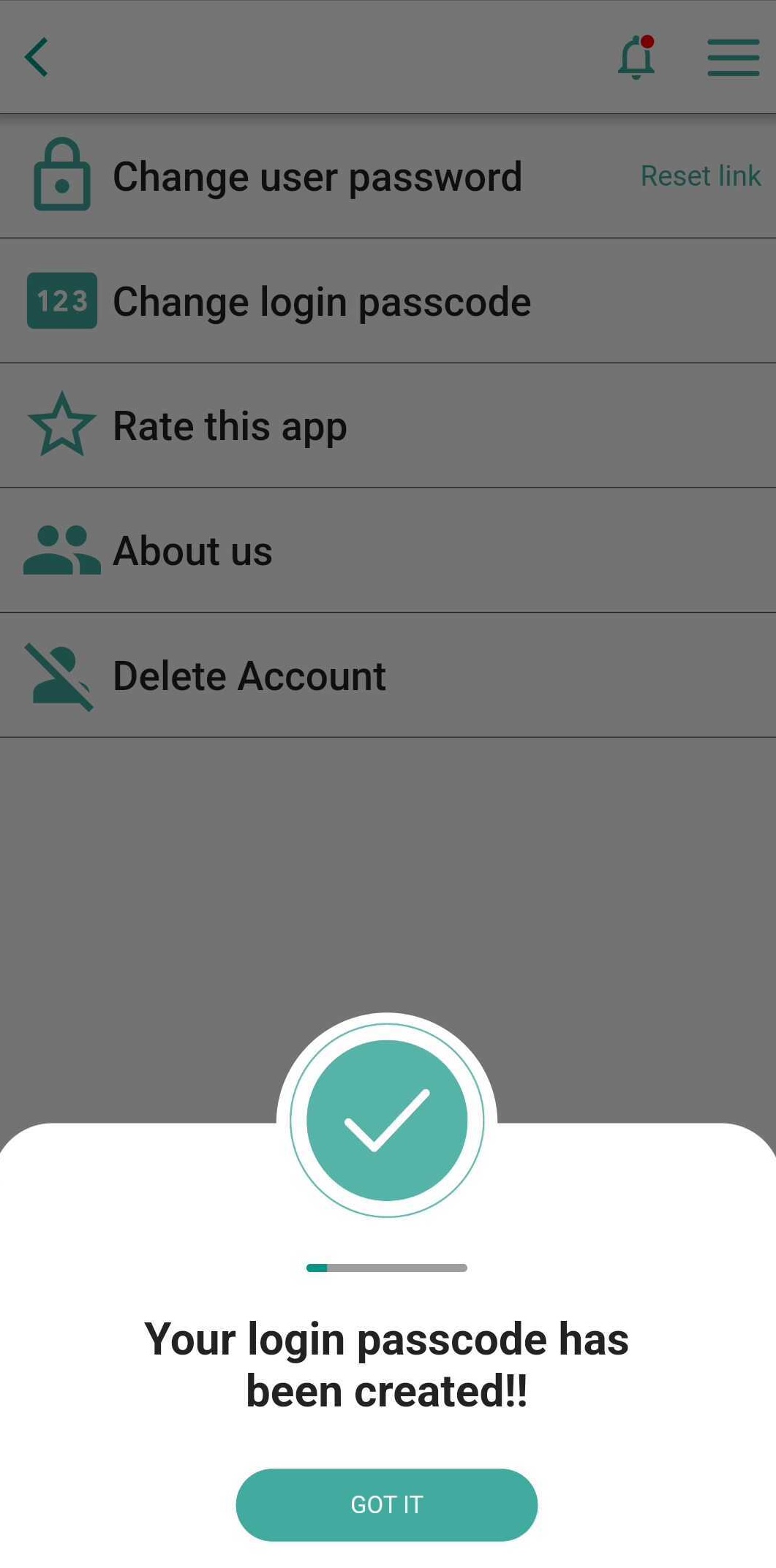This screenshot has height=1568, width=776.
Task: Open Change user password settings
Action: [x=317, y=175]
